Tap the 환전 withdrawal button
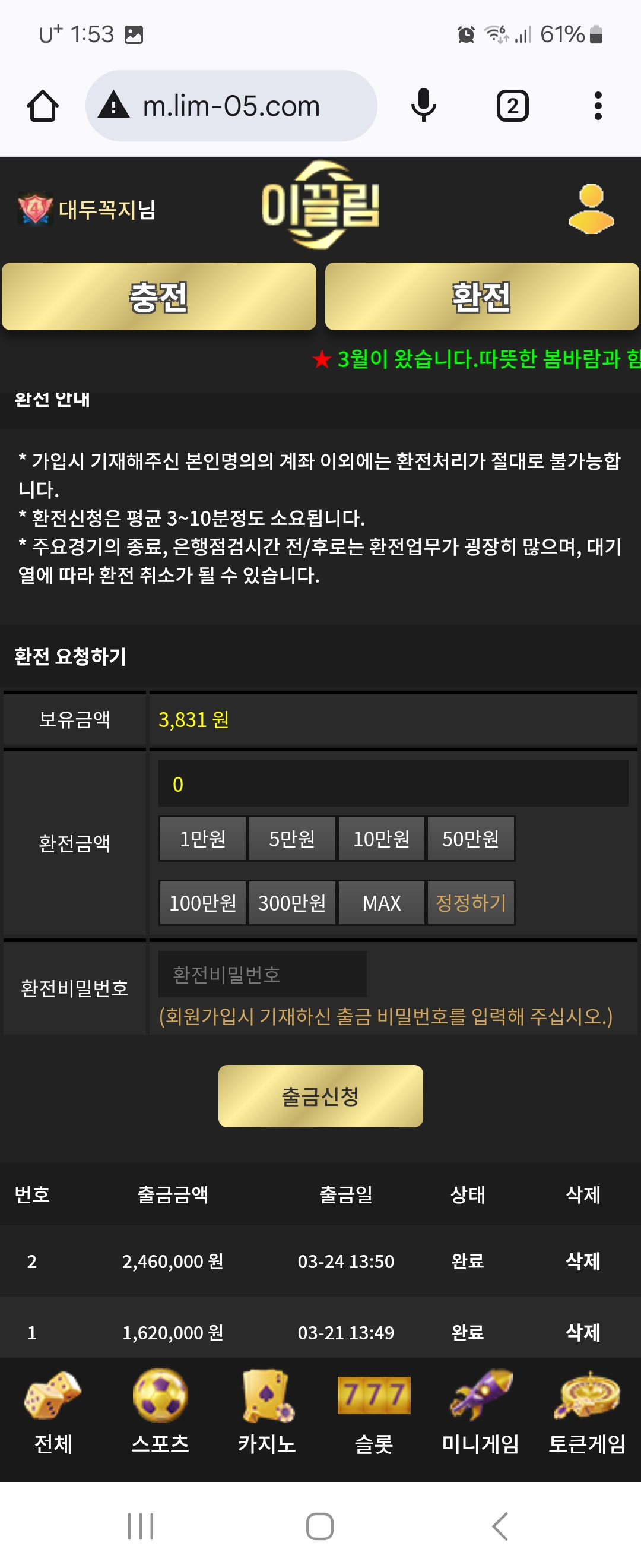The height and width of the screenshot is (1568, 641). coord(481,296)
